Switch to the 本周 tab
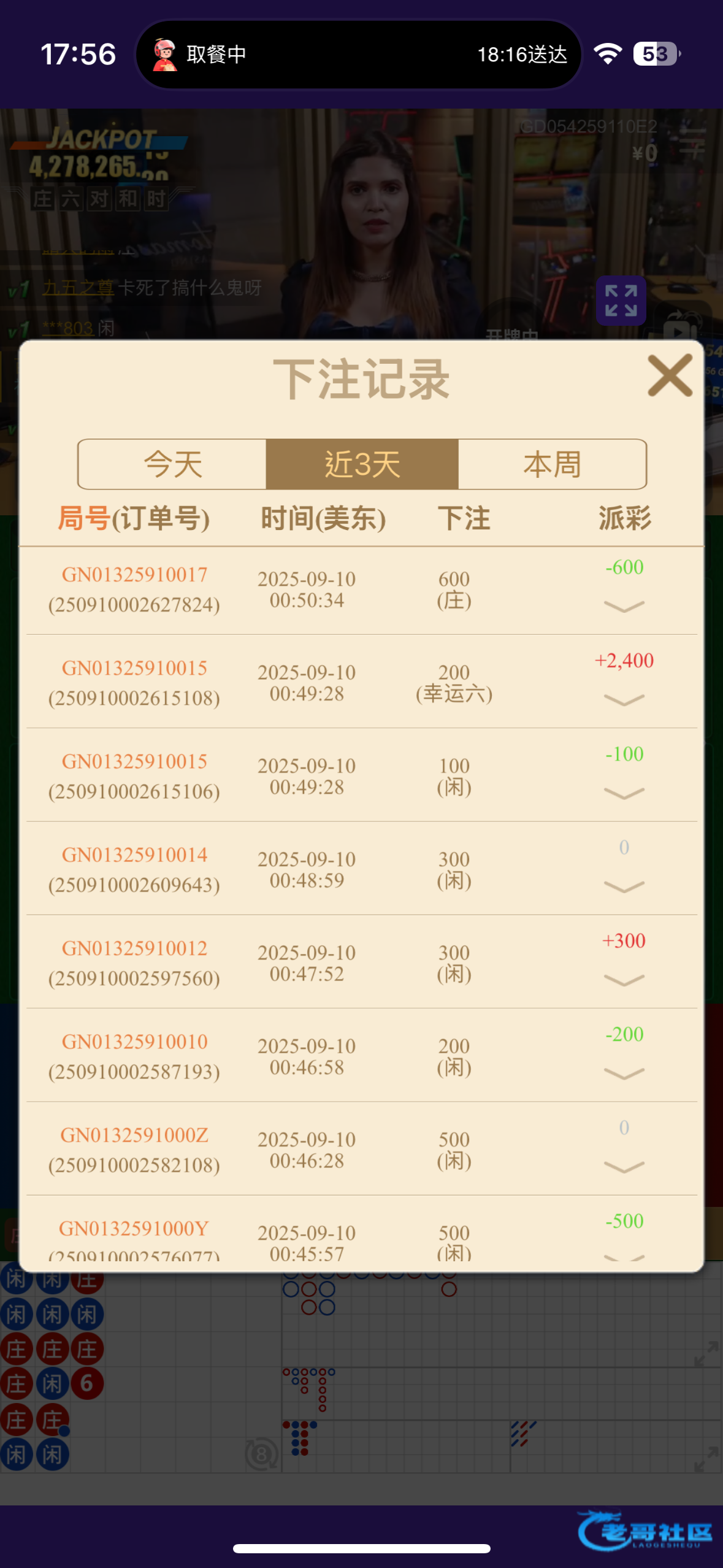The width and height of the screenshot is (723, 1568). click(552, 464)
